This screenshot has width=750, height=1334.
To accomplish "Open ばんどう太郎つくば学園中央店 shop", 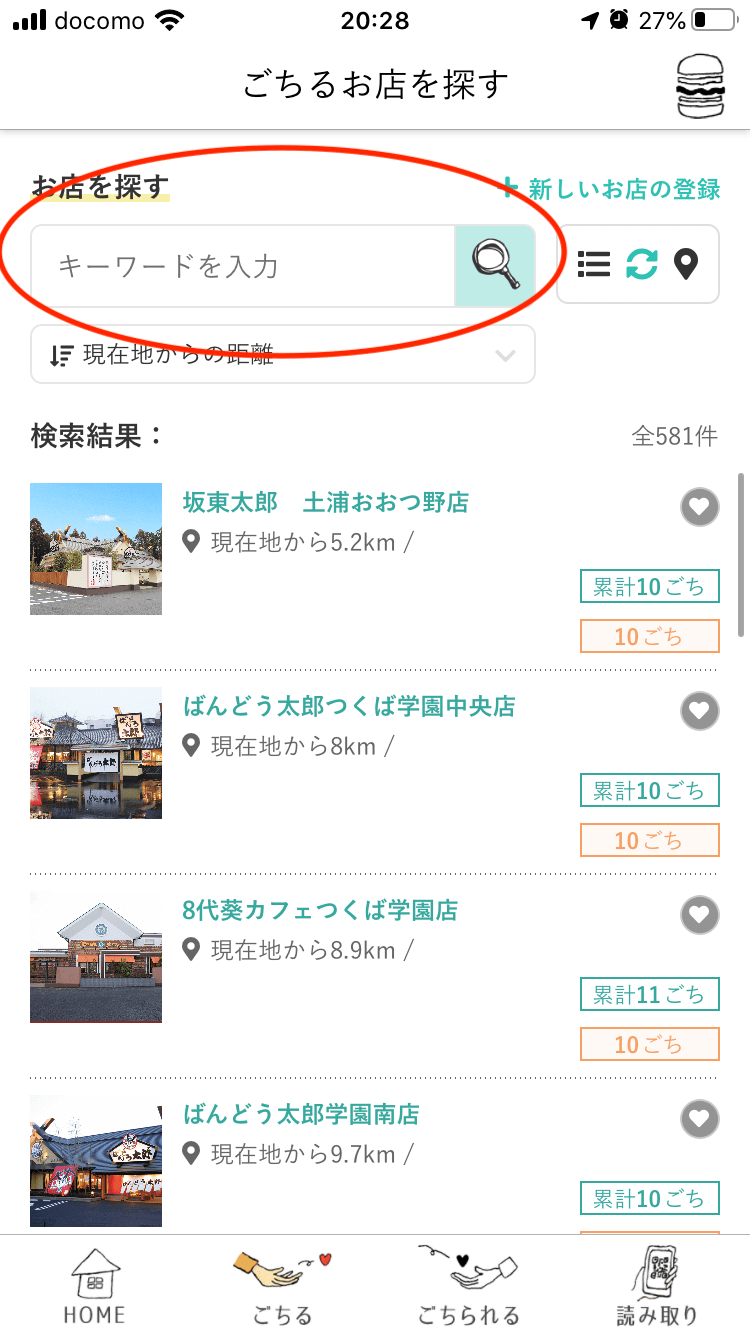I will (x=349, y=706).
